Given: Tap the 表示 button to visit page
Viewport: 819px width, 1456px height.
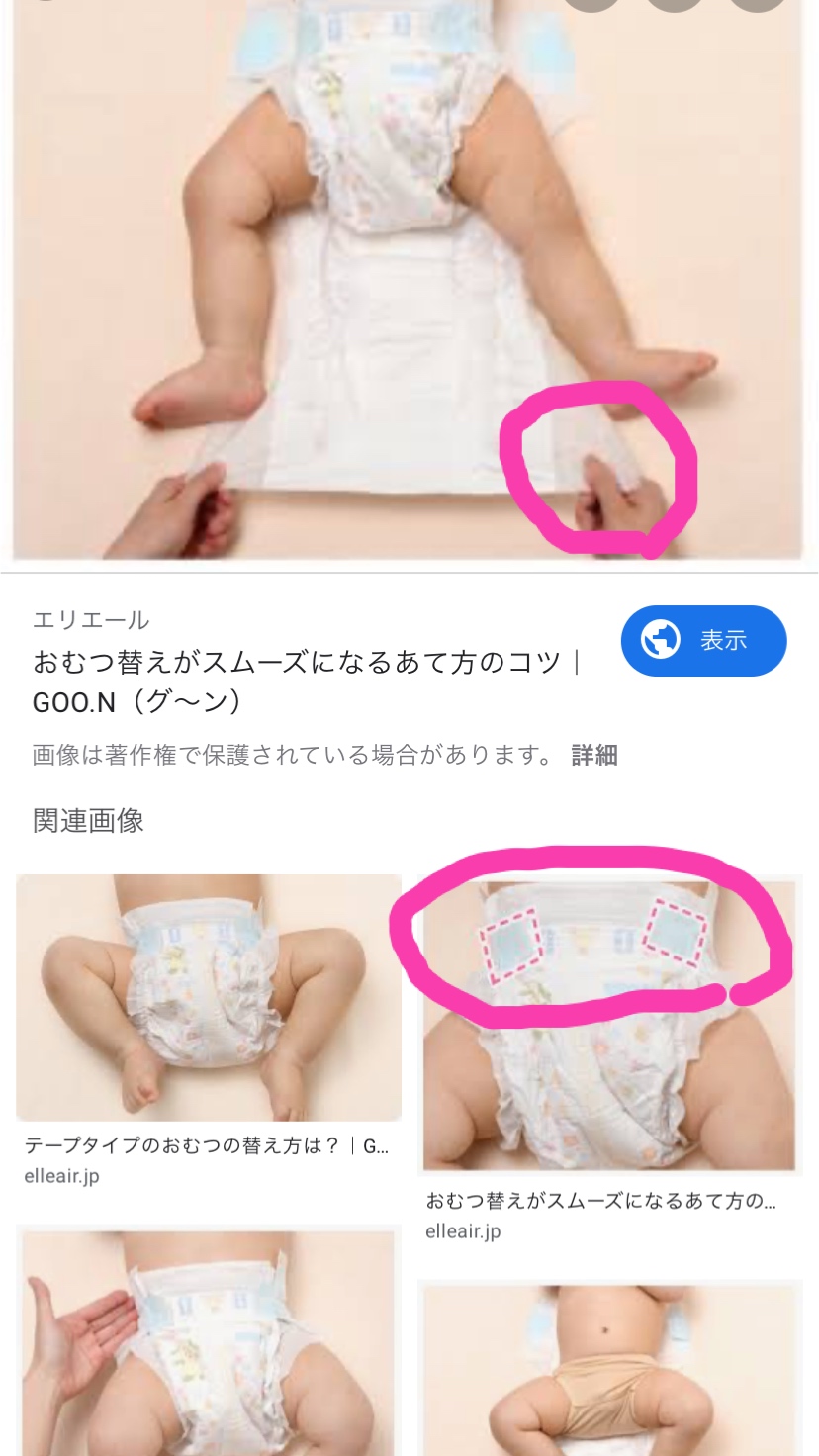Looking at the screenshot, I should tap(703, 641).
